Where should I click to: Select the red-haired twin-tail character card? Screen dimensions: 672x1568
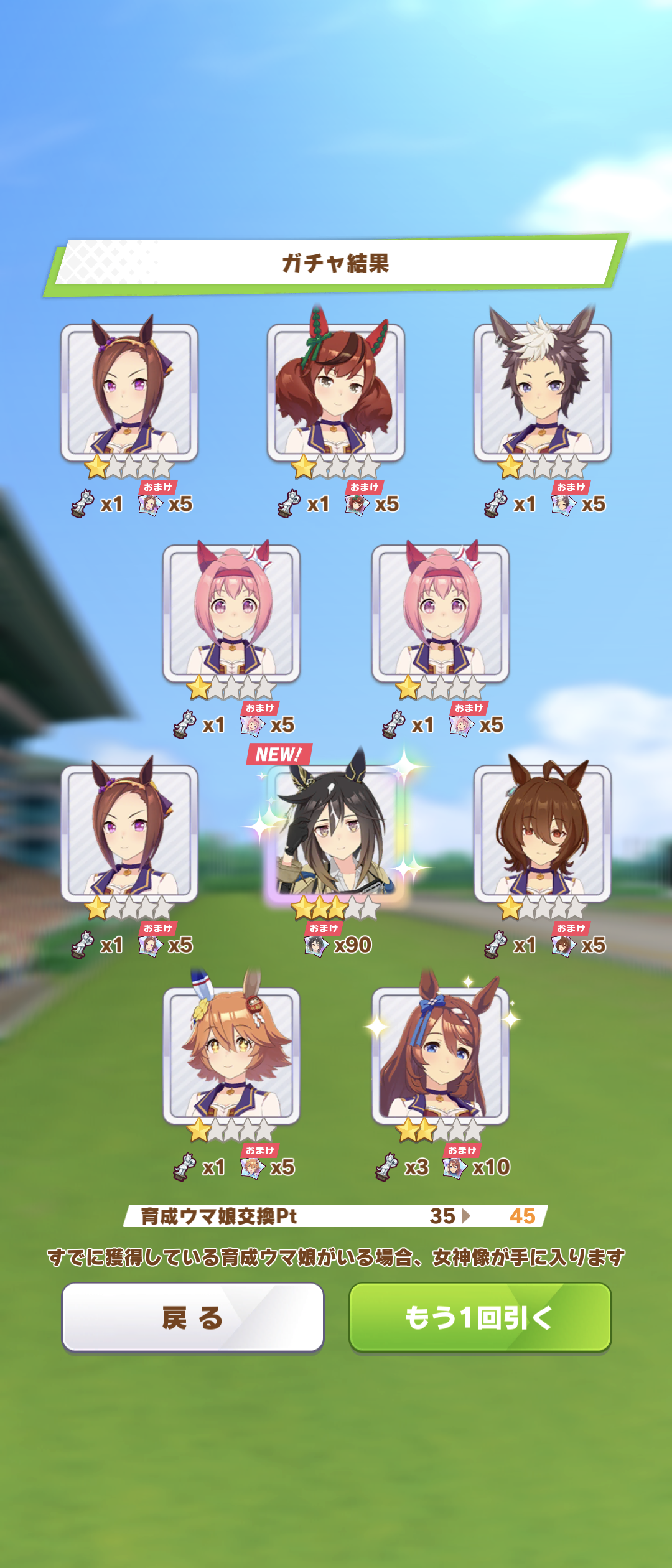pos(336,392)
